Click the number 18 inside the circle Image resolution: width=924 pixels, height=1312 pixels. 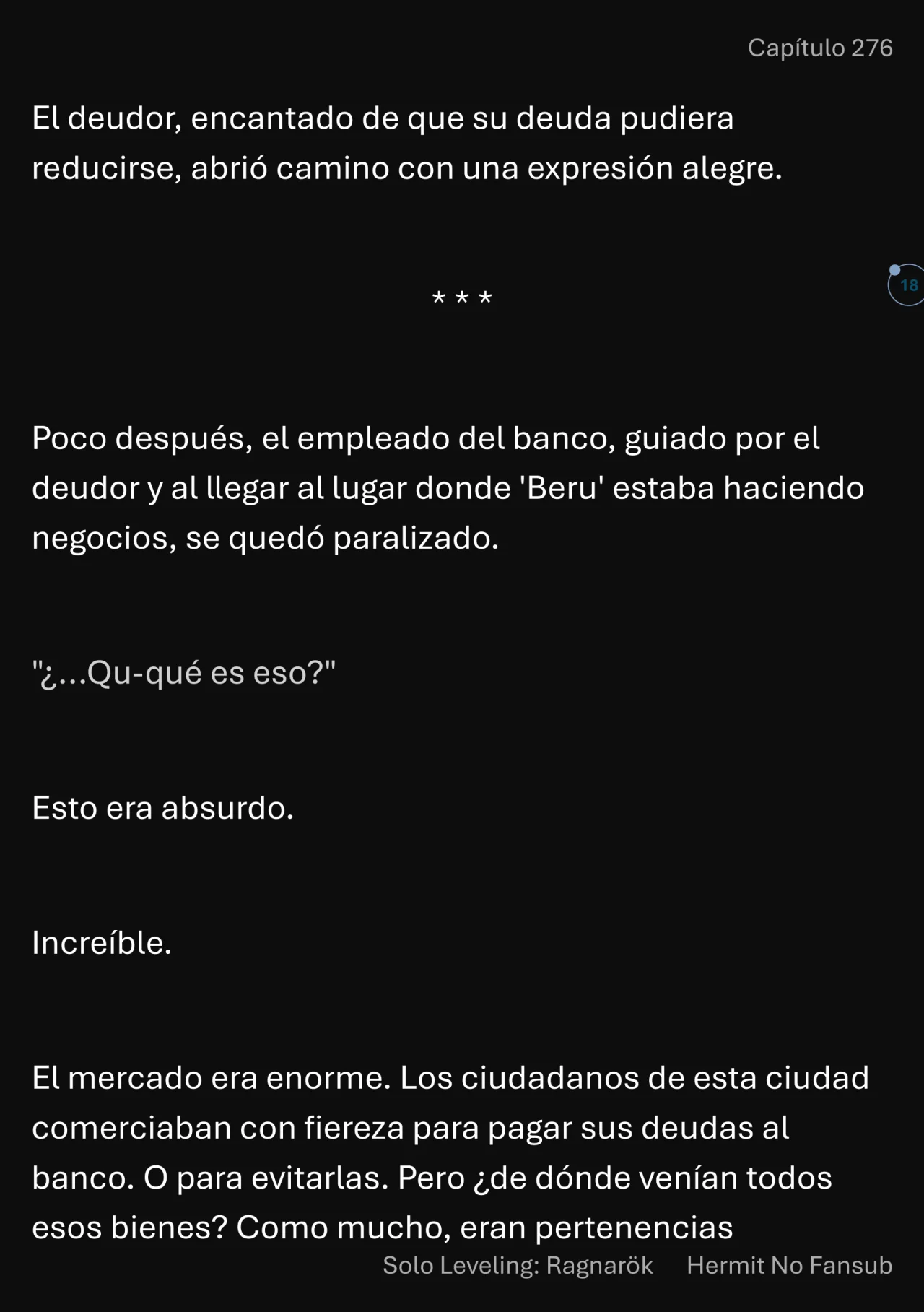click(907, 286)
